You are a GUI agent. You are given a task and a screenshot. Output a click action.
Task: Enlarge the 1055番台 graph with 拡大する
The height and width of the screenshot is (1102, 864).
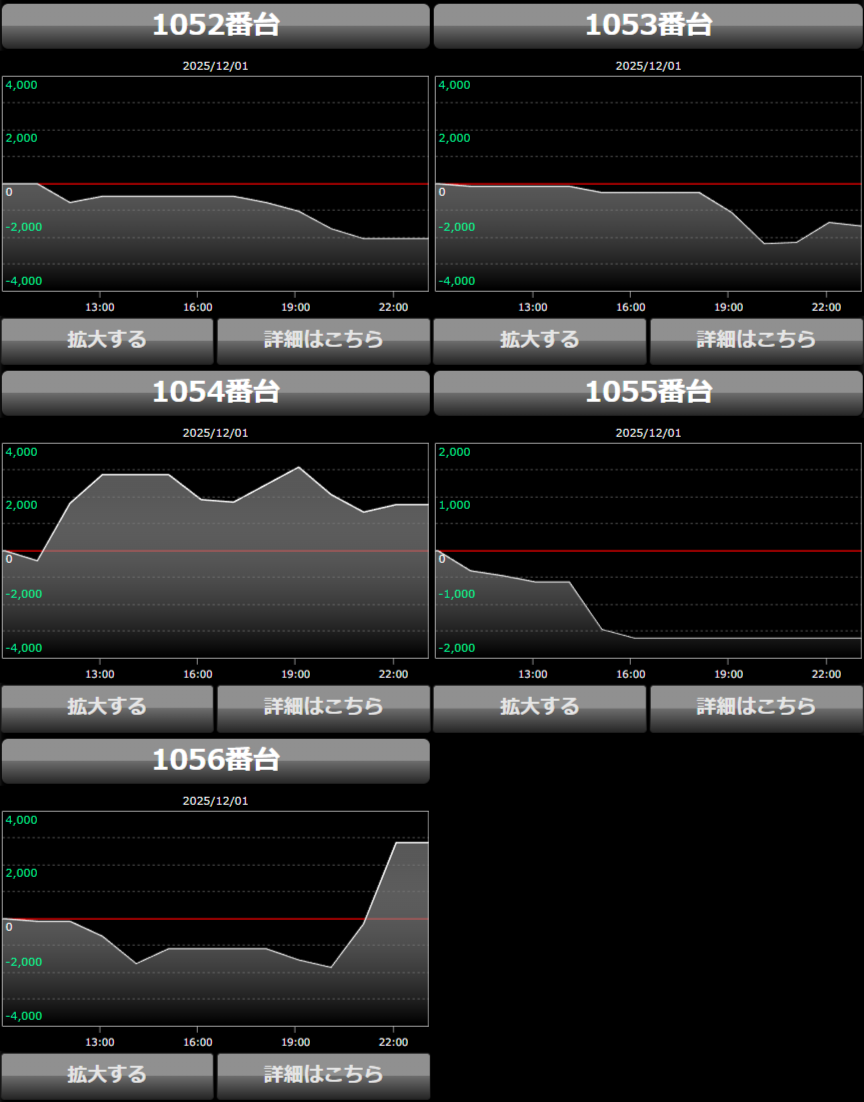540,707
